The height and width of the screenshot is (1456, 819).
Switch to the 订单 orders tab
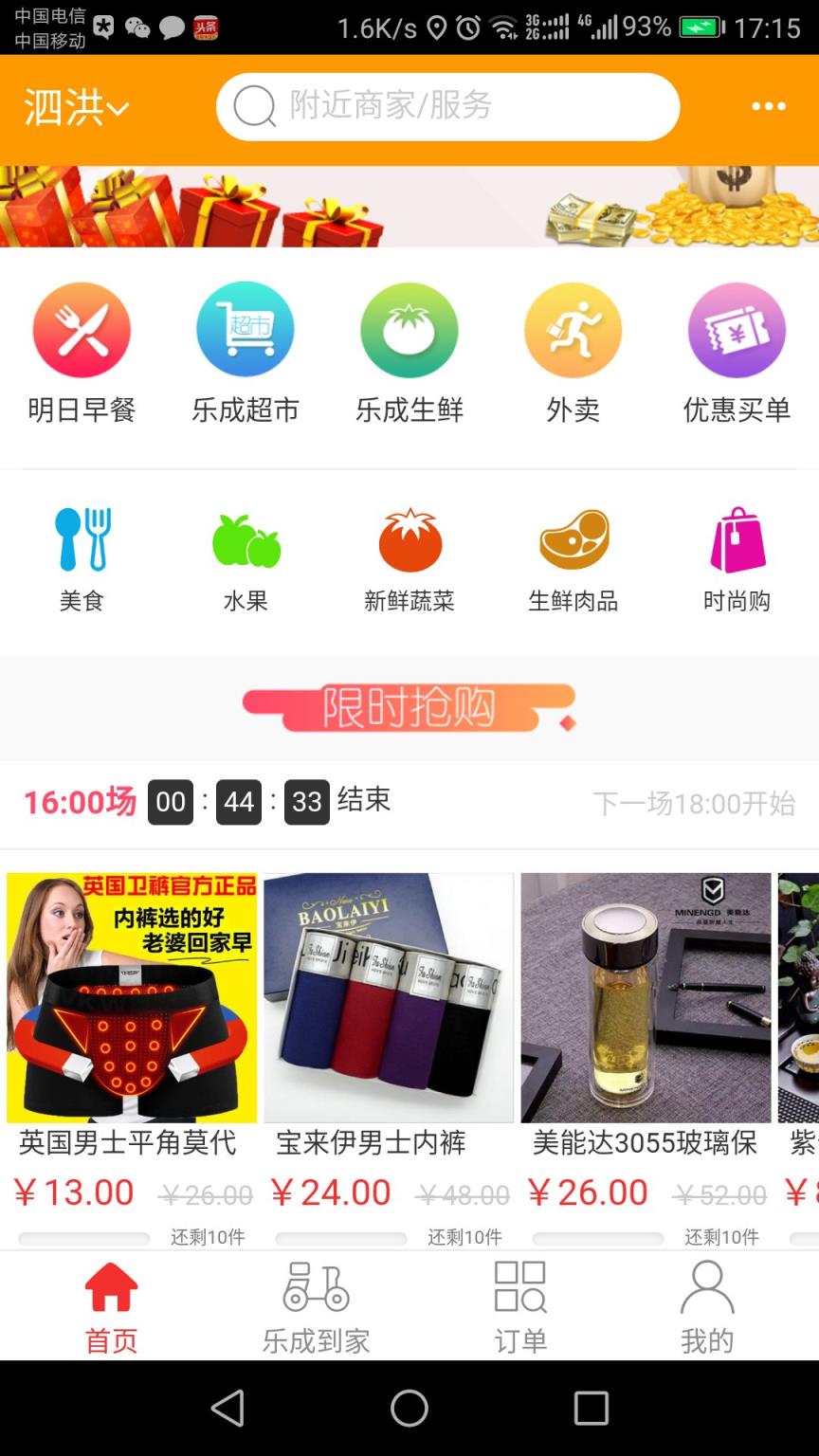coord(519,1303)
